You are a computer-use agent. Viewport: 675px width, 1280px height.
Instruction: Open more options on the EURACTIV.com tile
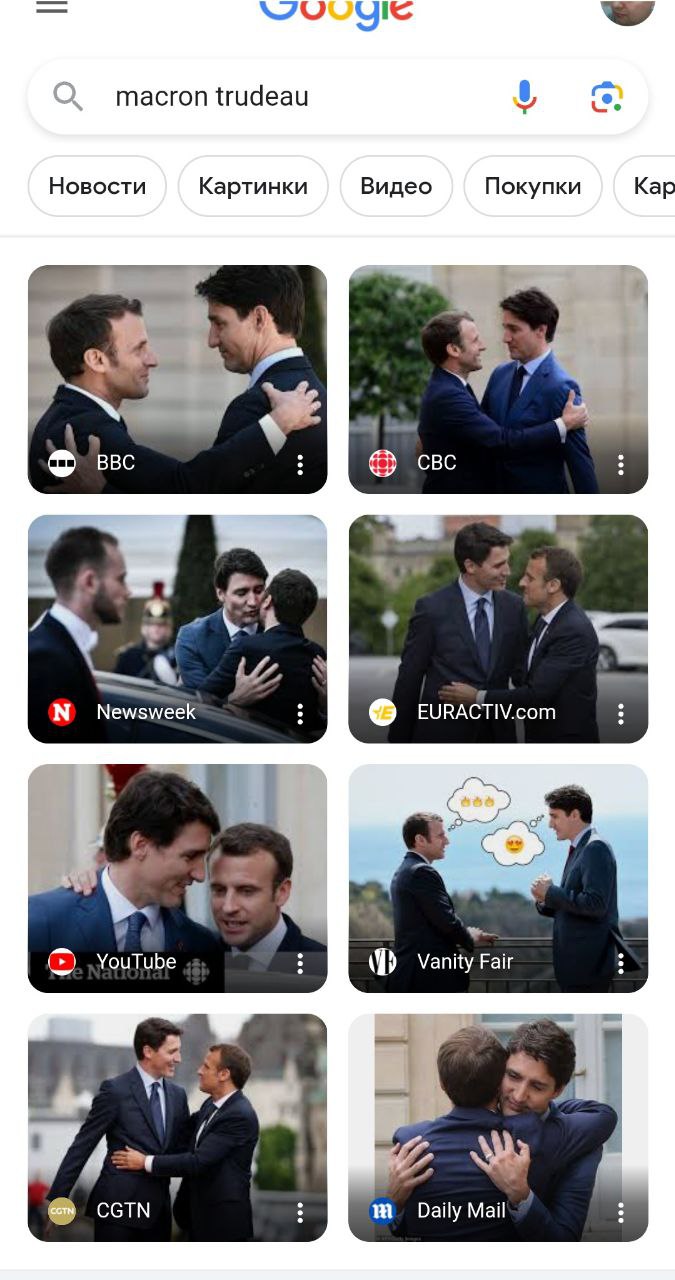tap(621, 713)
